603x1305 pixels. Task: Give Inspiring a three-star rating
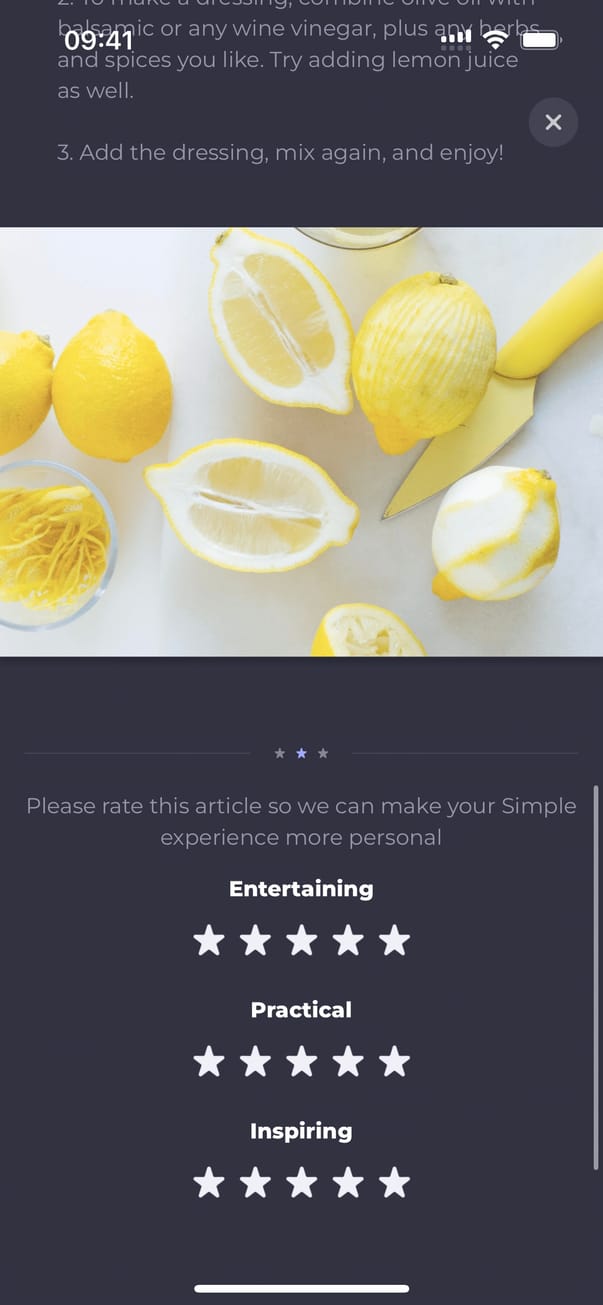[x=301, y=1183]
